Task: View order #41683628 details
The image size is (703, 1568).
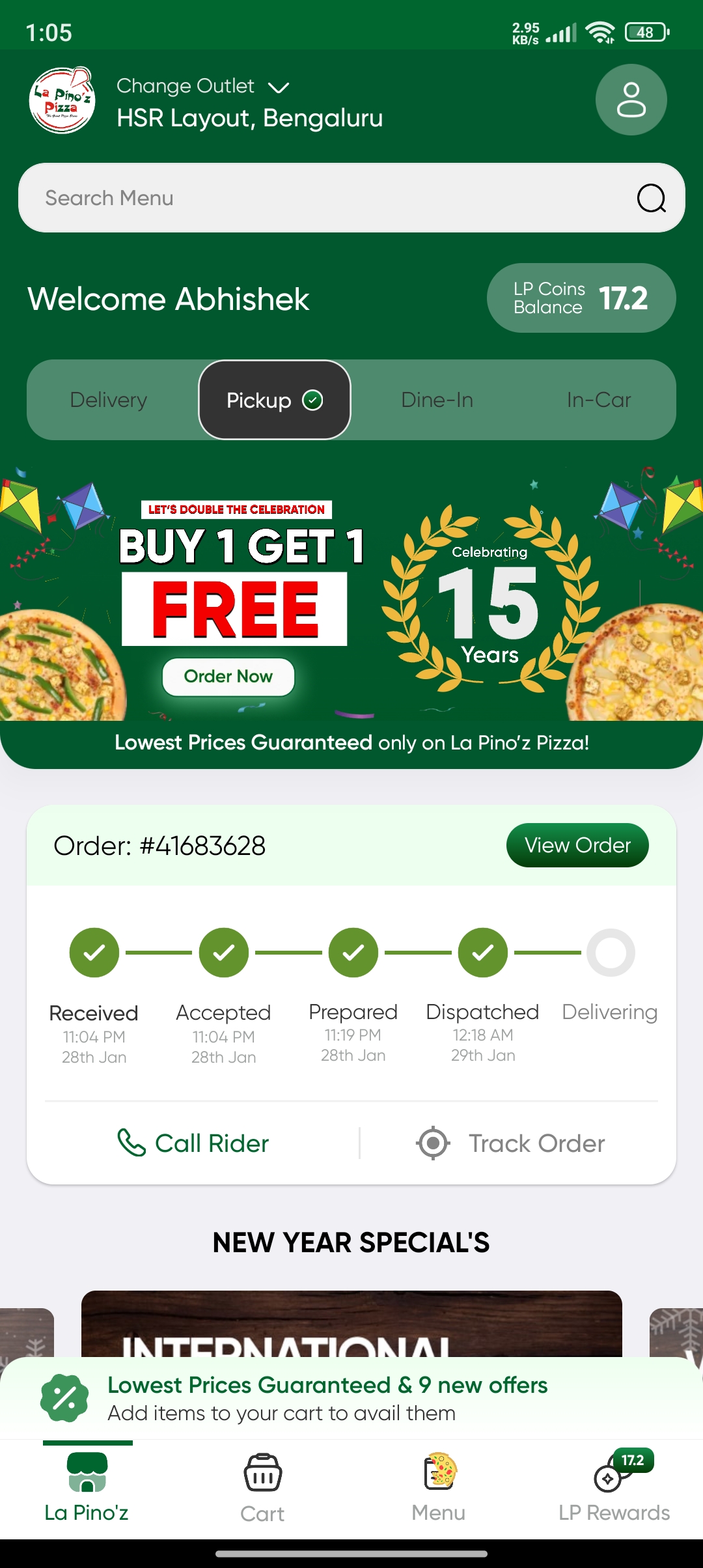Action: tap(577, 845)
